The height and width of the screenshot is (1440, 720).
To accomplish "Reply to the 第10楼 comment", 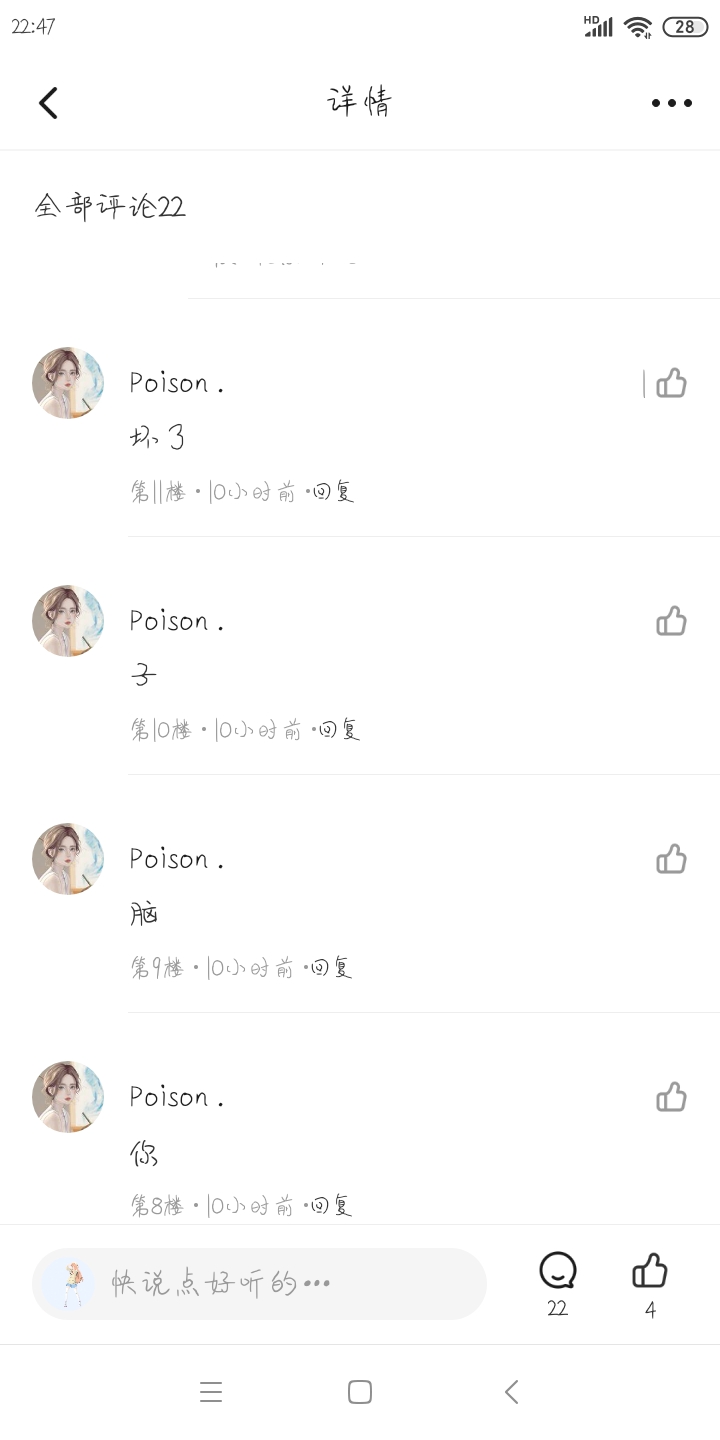I will [338, 730].
